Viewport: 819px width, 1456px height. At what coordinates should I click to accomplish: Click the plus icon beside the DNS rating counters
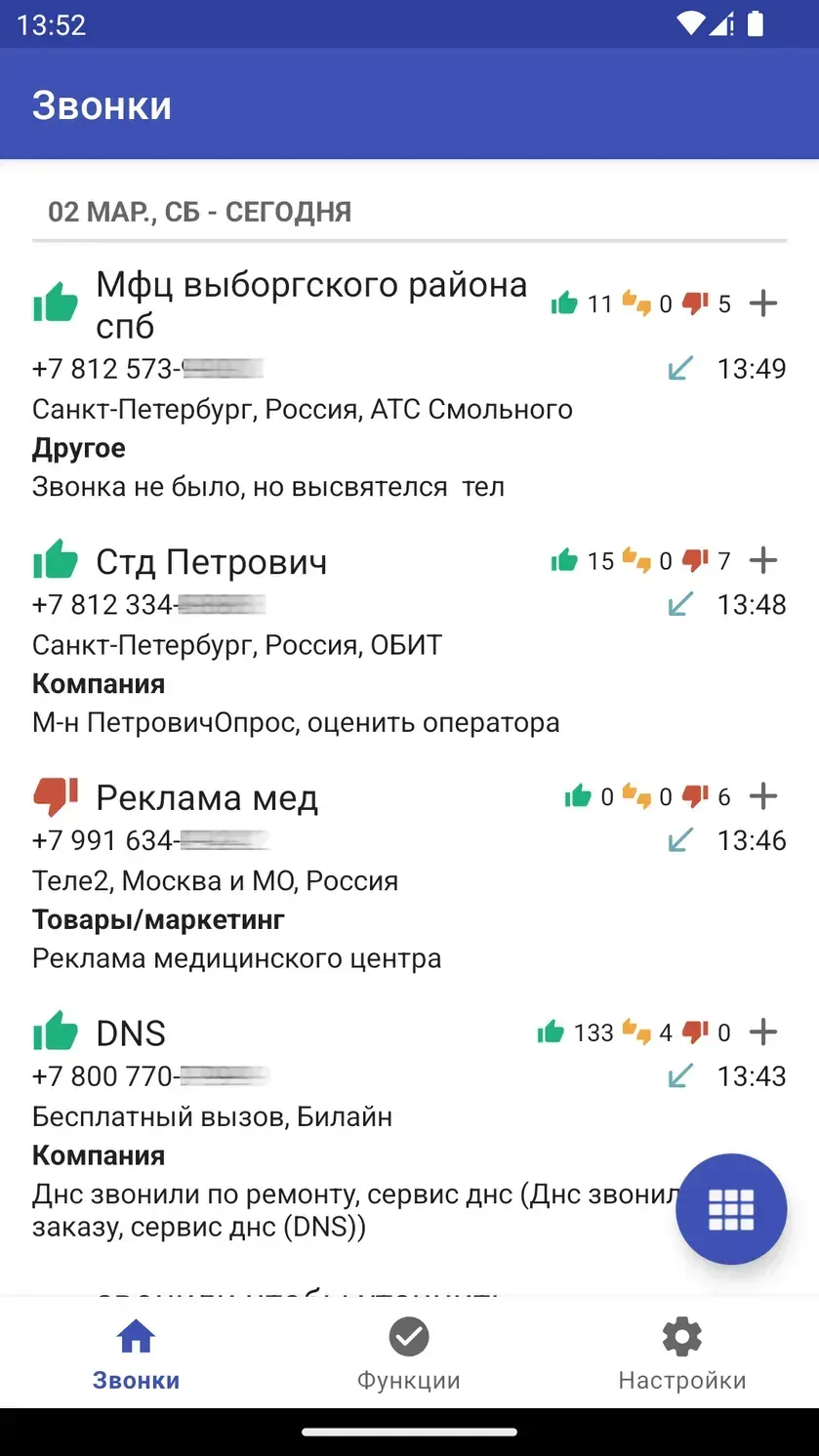coord(762,1031)
